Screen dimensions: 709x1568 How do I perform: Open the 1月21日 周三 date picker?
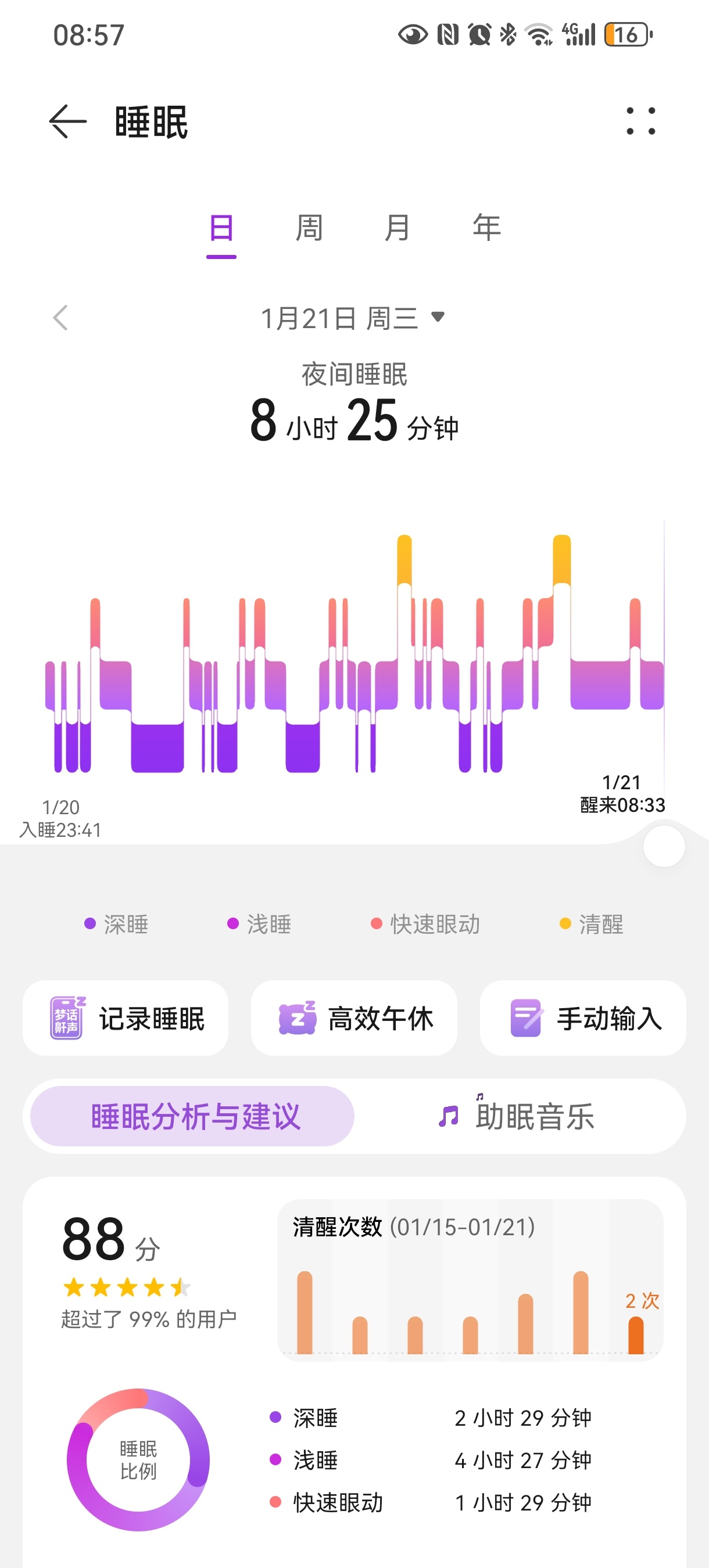pyautogui.click(x=353, y=318)
